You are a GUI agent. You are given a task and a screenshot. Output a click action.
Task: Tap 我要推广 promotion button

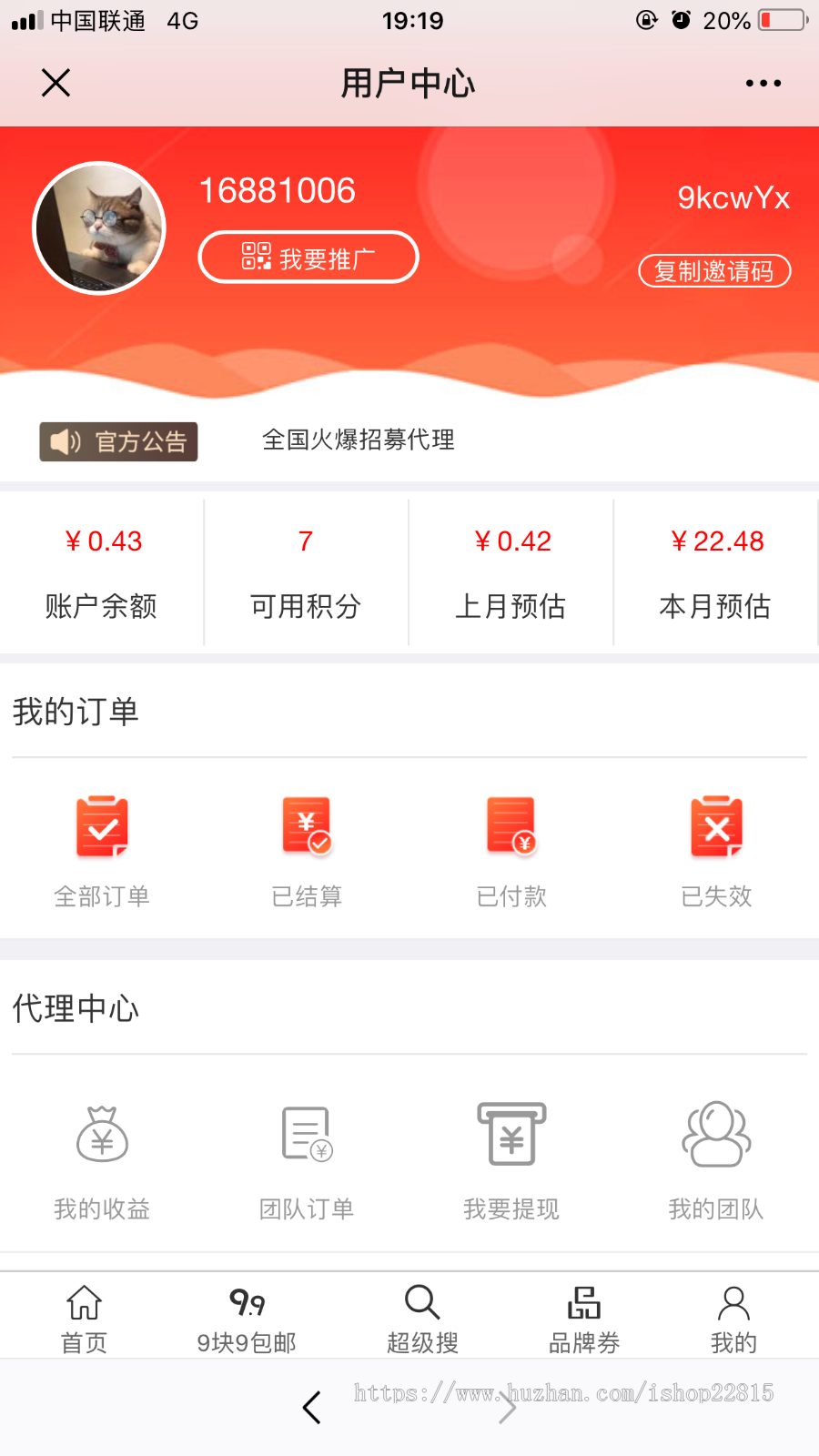click(x=308, y=258)
